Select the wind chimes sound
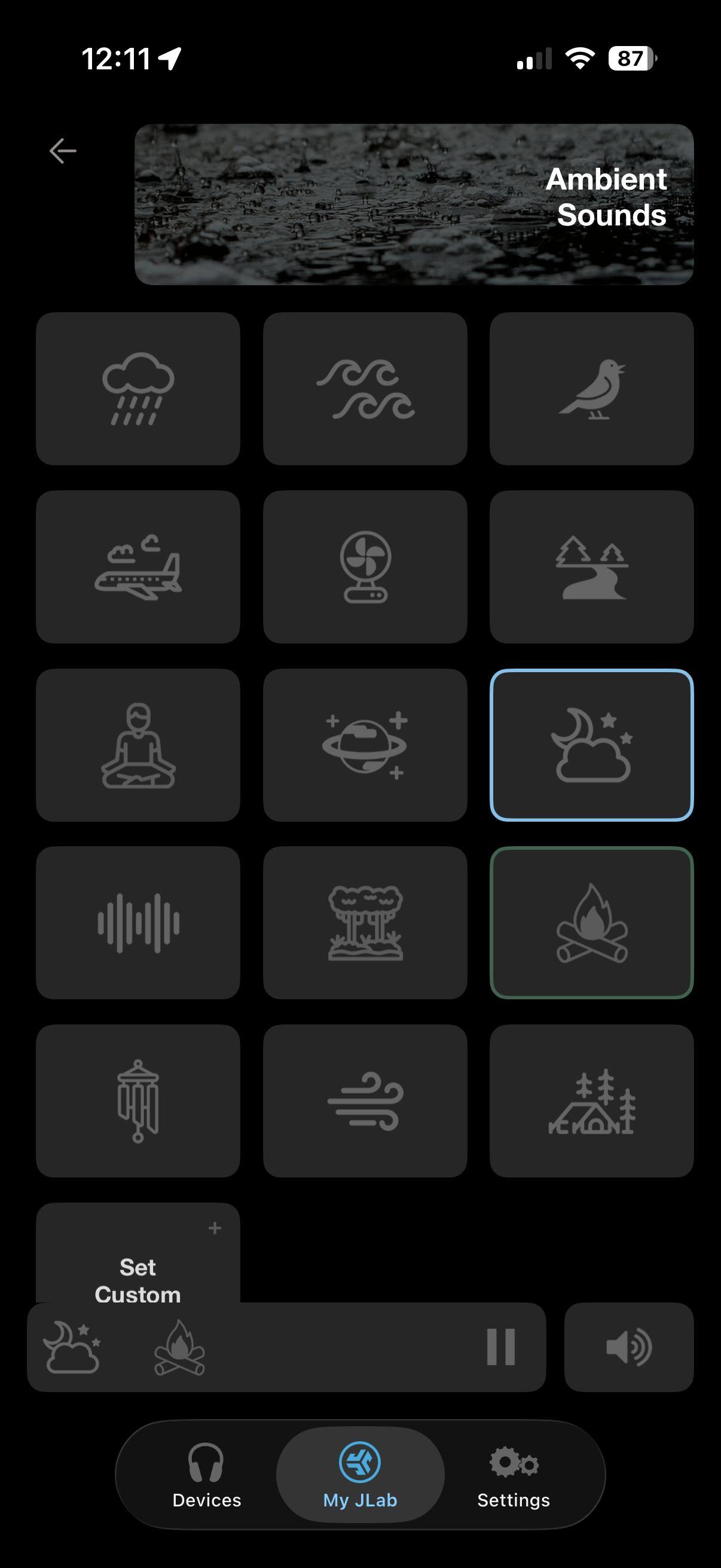721x1568 pixels. (x=138, y=1100)
